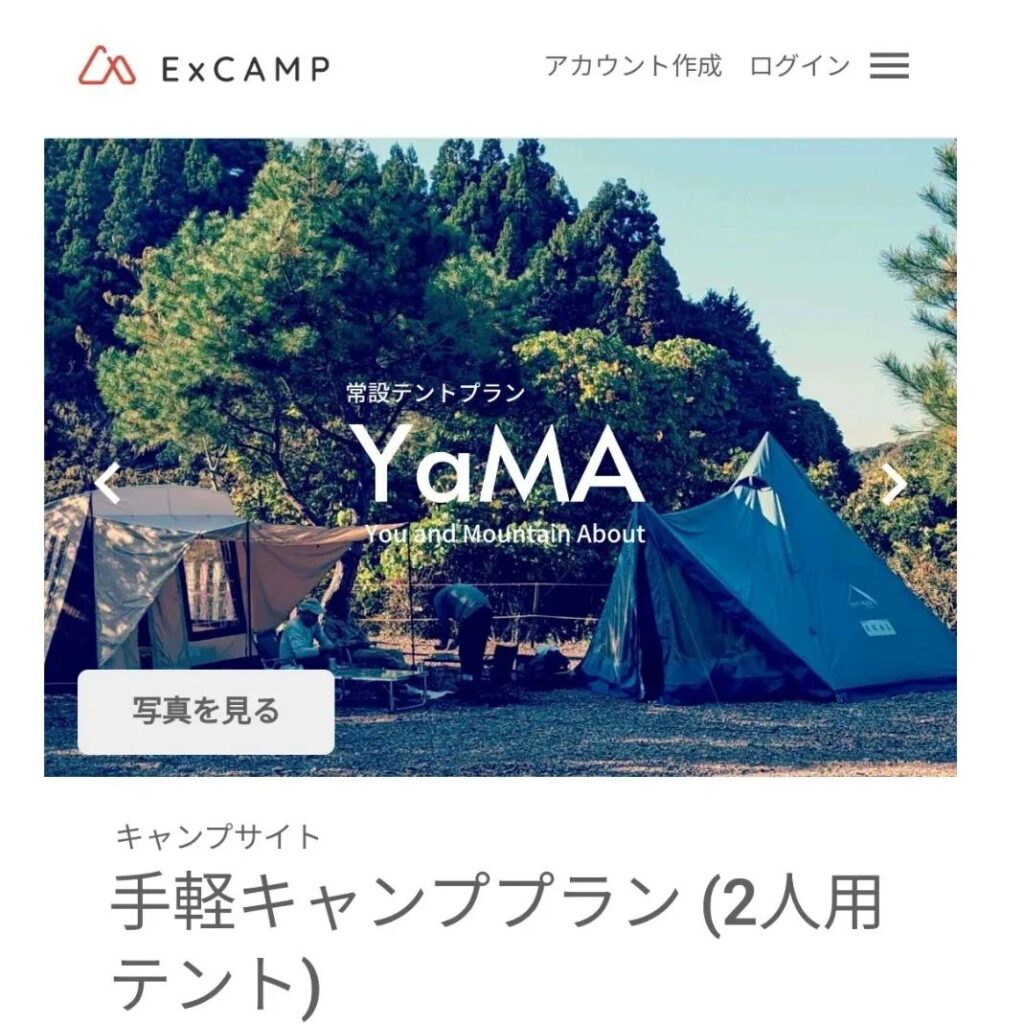Open the hamburger menu
The width and height of the screenshot is (1024, 1024).
888,67
